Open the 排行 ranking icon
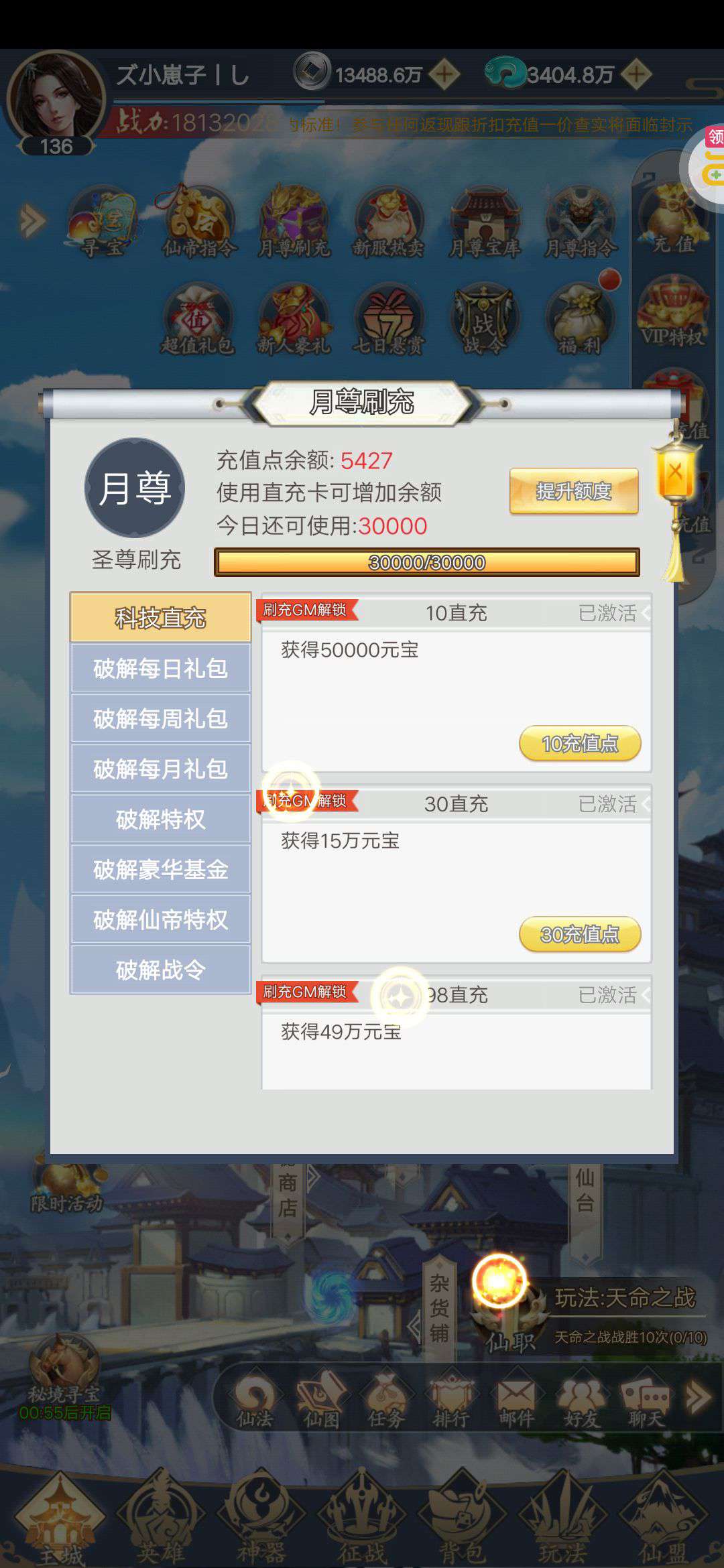The height and width of the screenshot is (1568, 724). click(451, 1400)
